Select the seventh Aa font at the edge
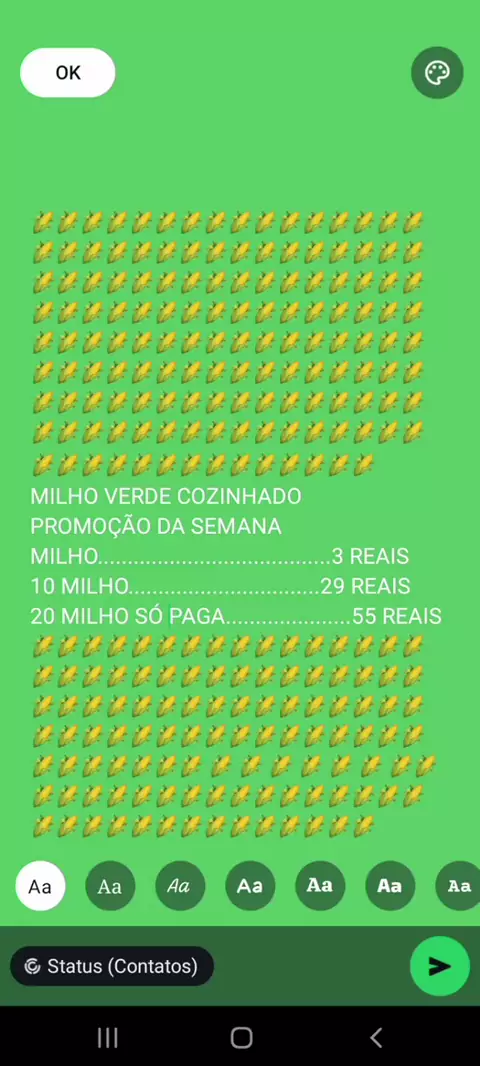 click(x=458, y=886)
